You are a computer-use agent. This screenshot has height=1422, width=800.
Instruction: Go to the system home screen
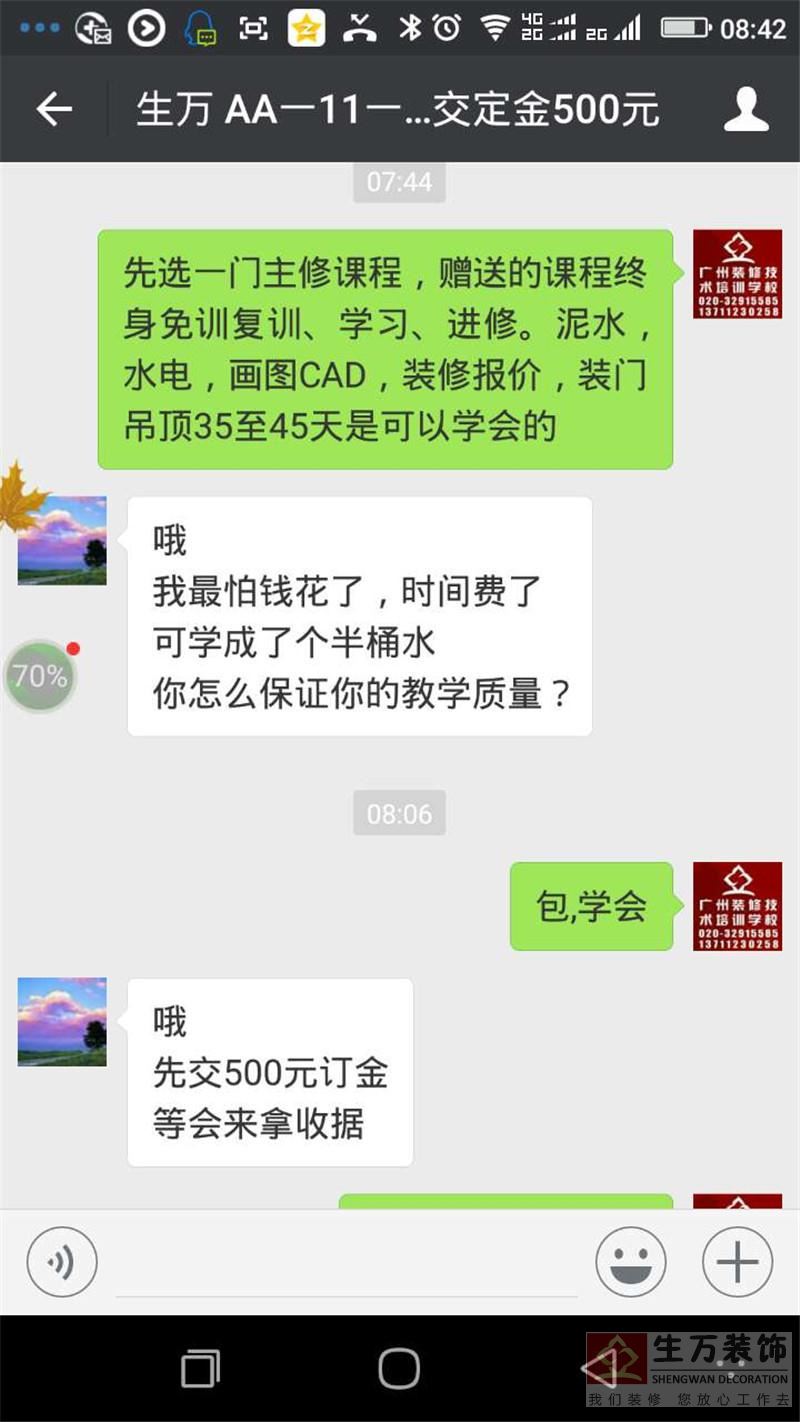pyautogui.click(x=399, y=1368)
